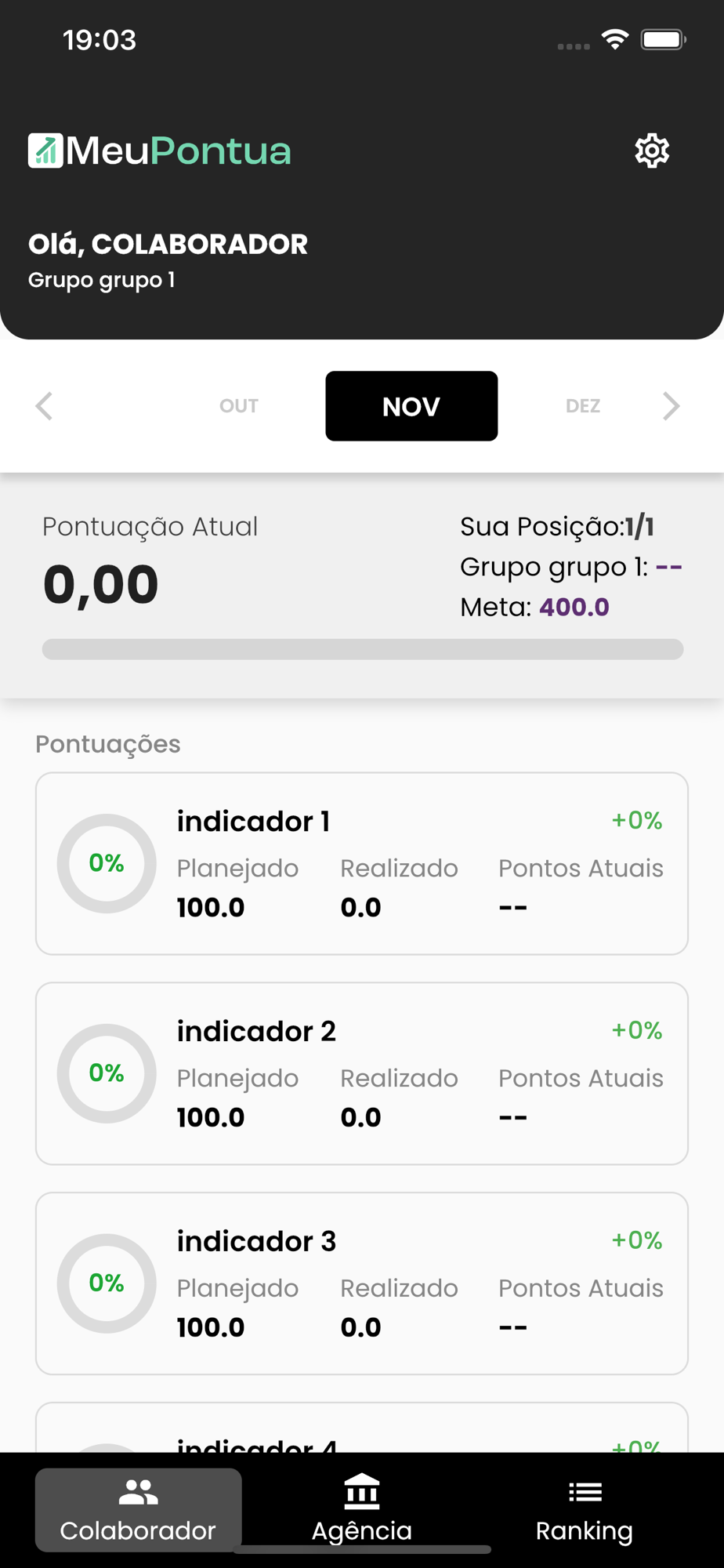
Task: Select the OUT month
Action: pos(238,406)
